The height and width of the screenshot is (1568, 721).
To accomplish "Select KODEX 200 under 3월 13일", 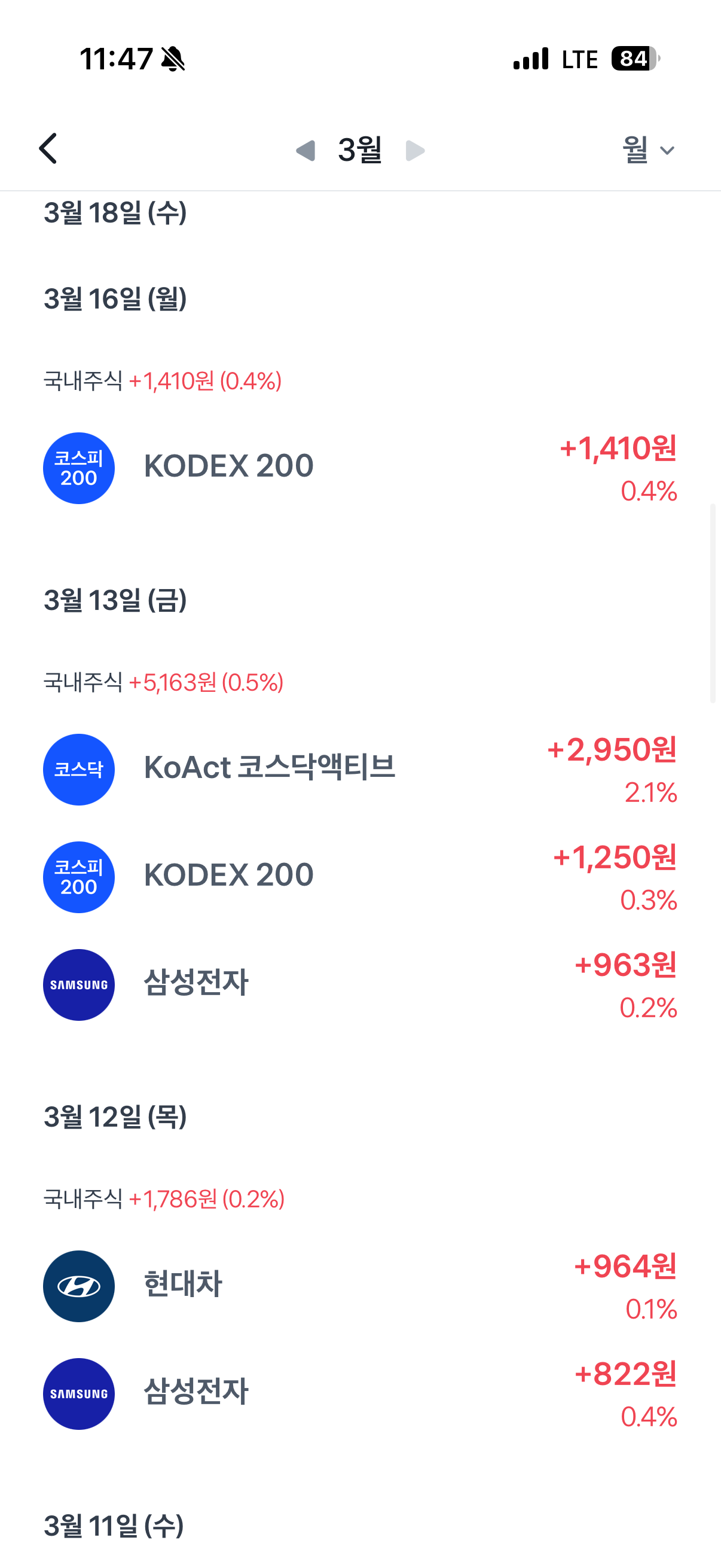I will 360,877.
